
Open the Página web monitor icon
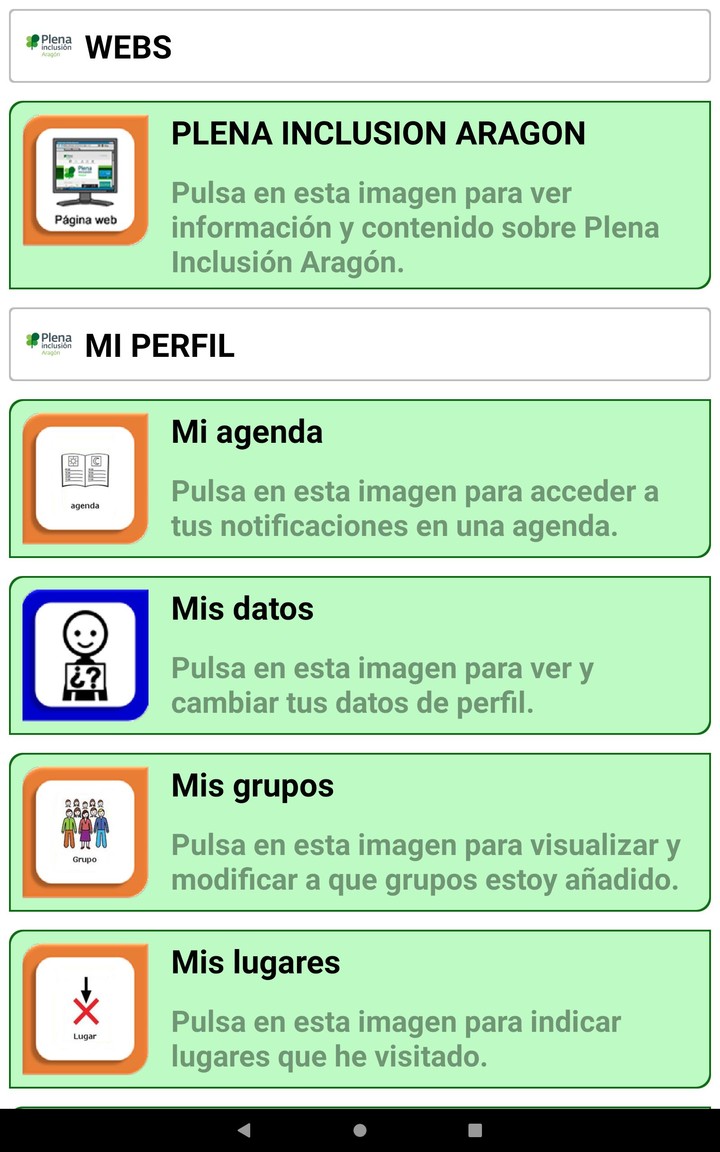coord(85,179)
